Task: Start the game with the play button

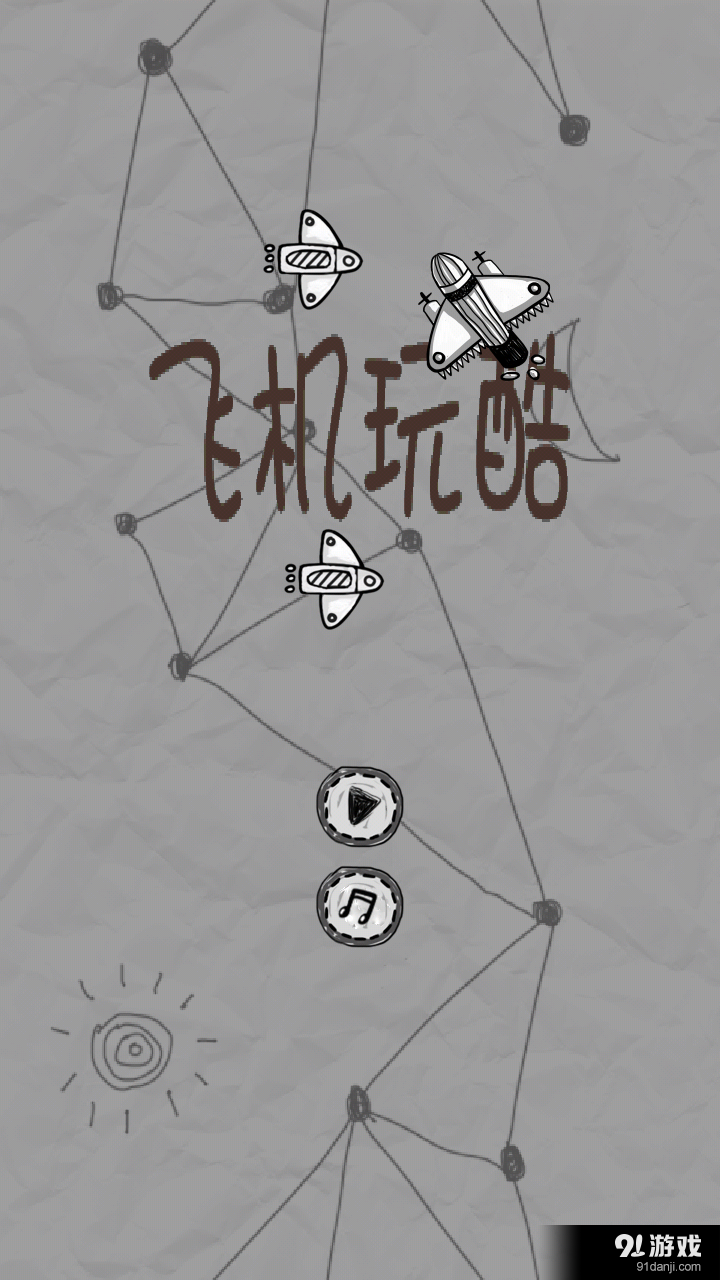Action: (x=359, y=806)
